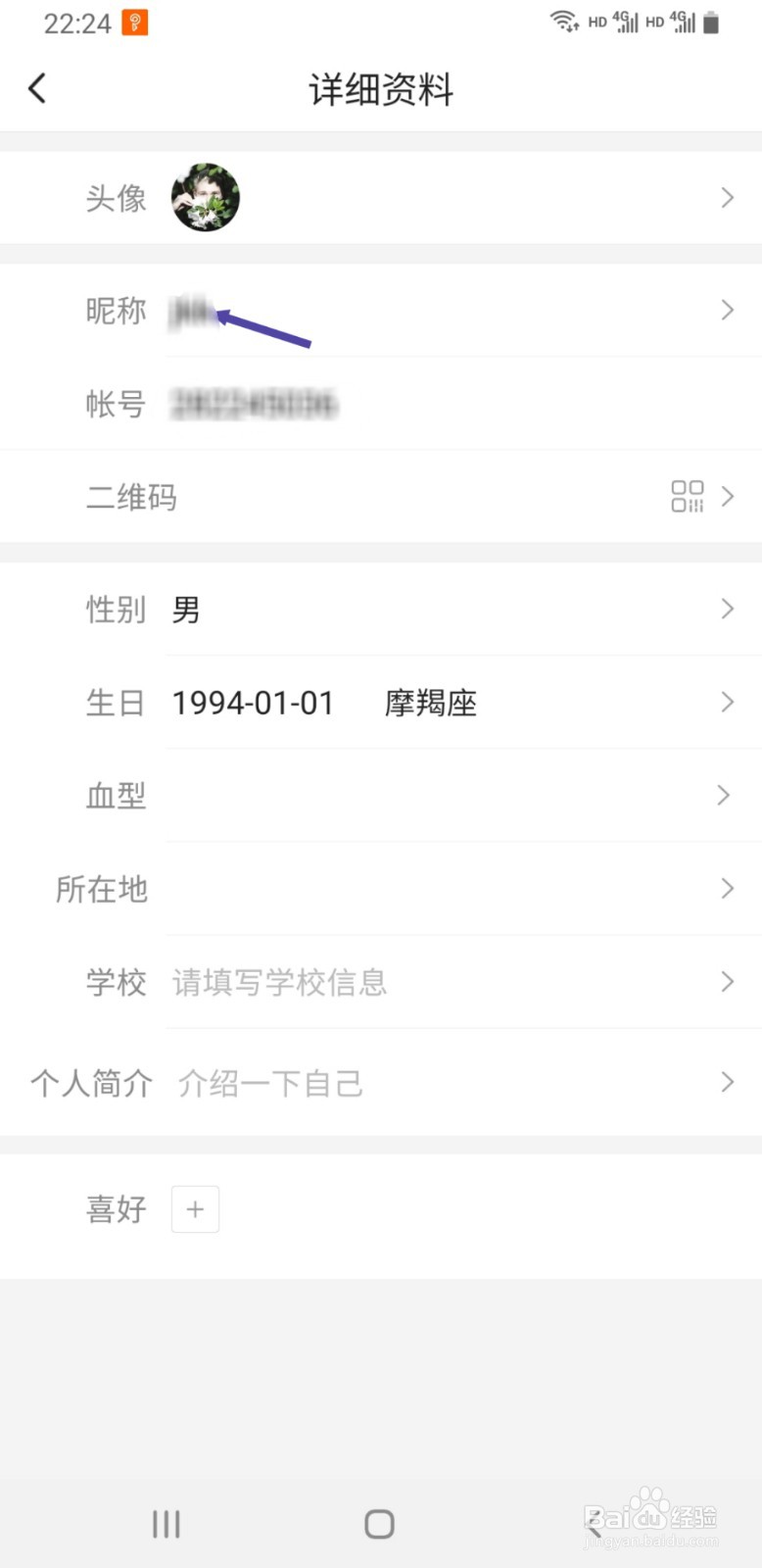Expand the 头像 row chevron
The image size is (762, 1568).
[x=726, y=197]
